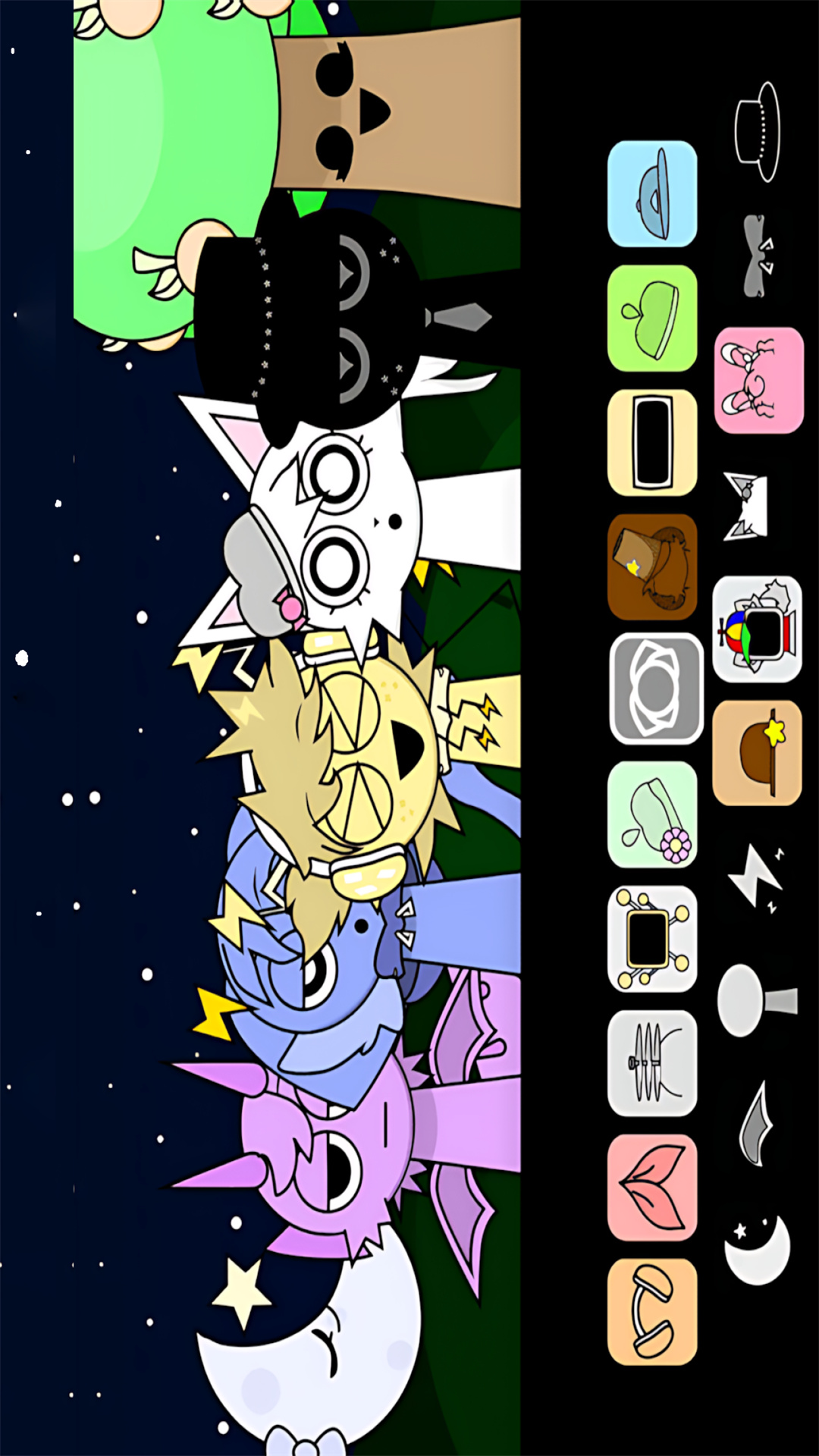819x1456 pixels.
Task: Select the pink bow character icon
Action: (758, 380)
